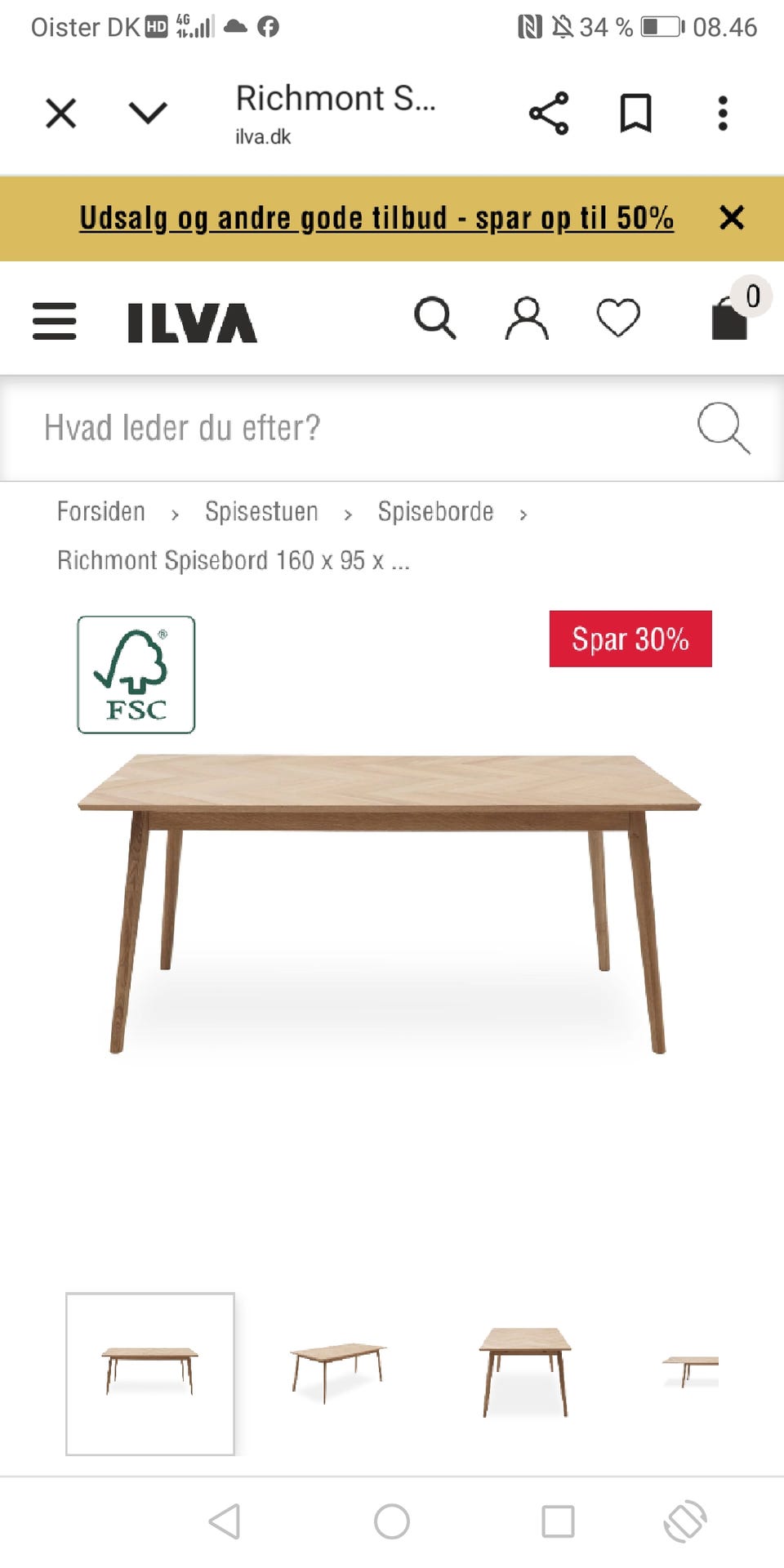Open the browser three-dot overflow menu
Viewport: 784px width, 1568px height.
[x=722, y=114]
